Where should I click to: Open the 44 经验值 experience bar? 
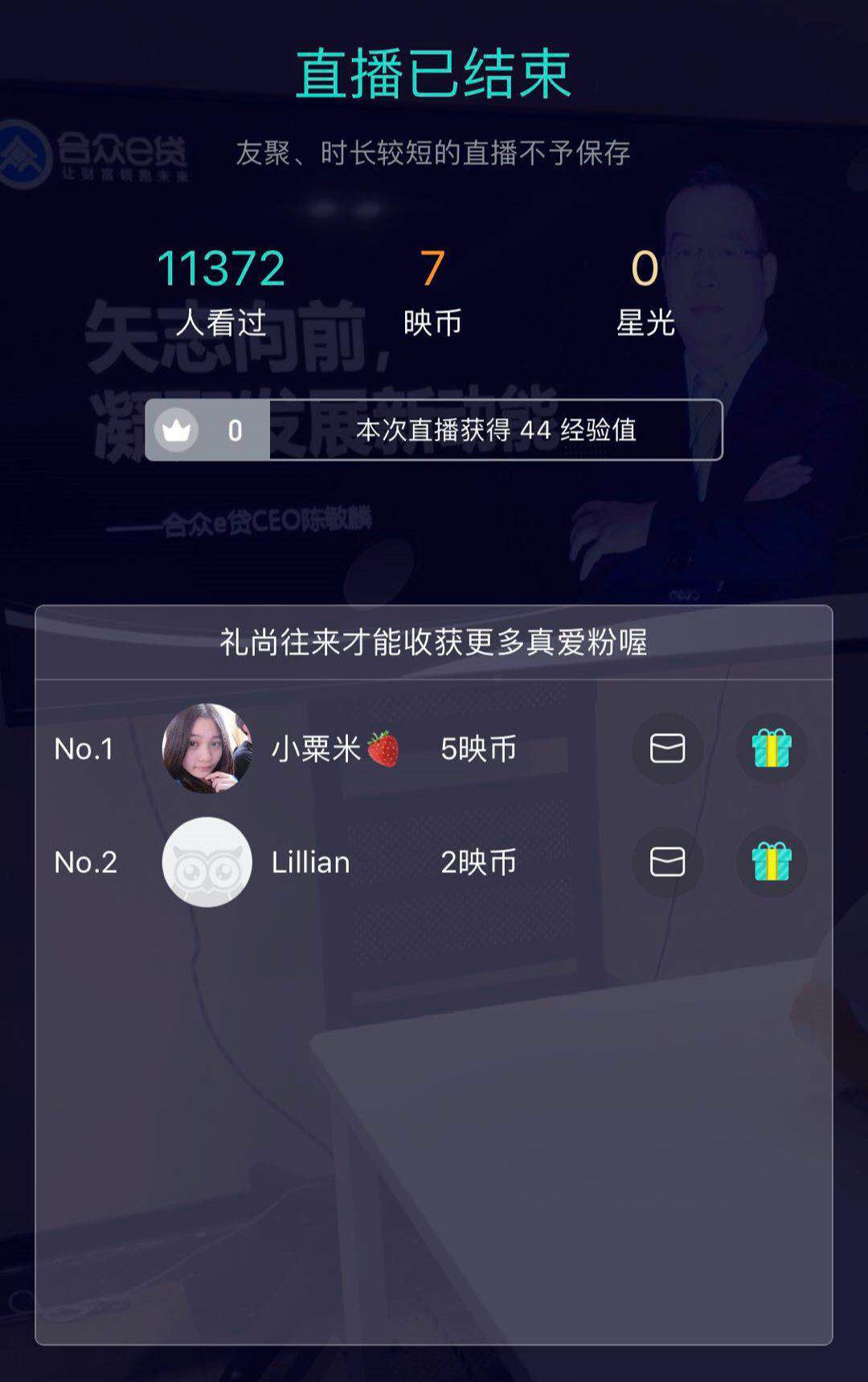[x=434, y=430]
